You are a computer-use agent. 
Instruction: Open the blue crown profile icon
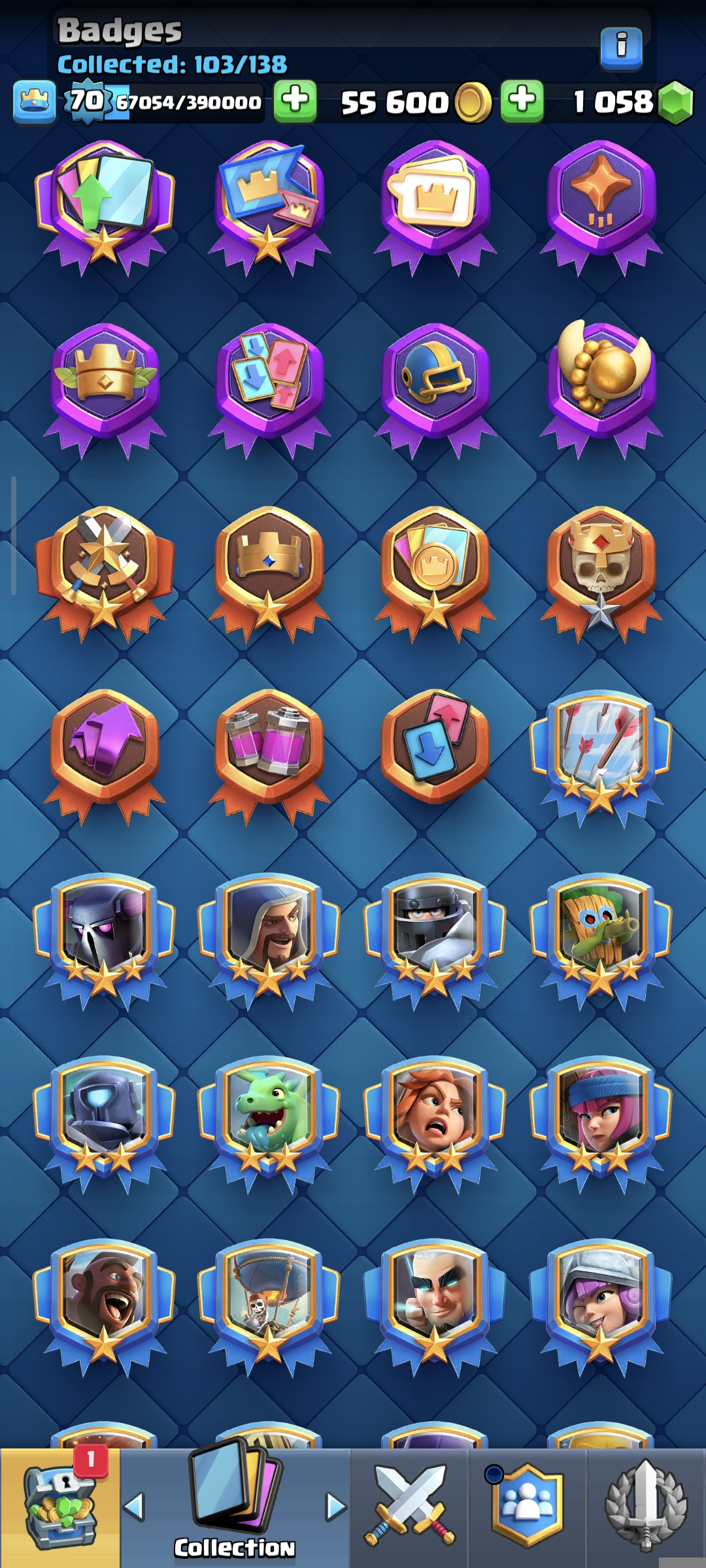pos(34,102)
